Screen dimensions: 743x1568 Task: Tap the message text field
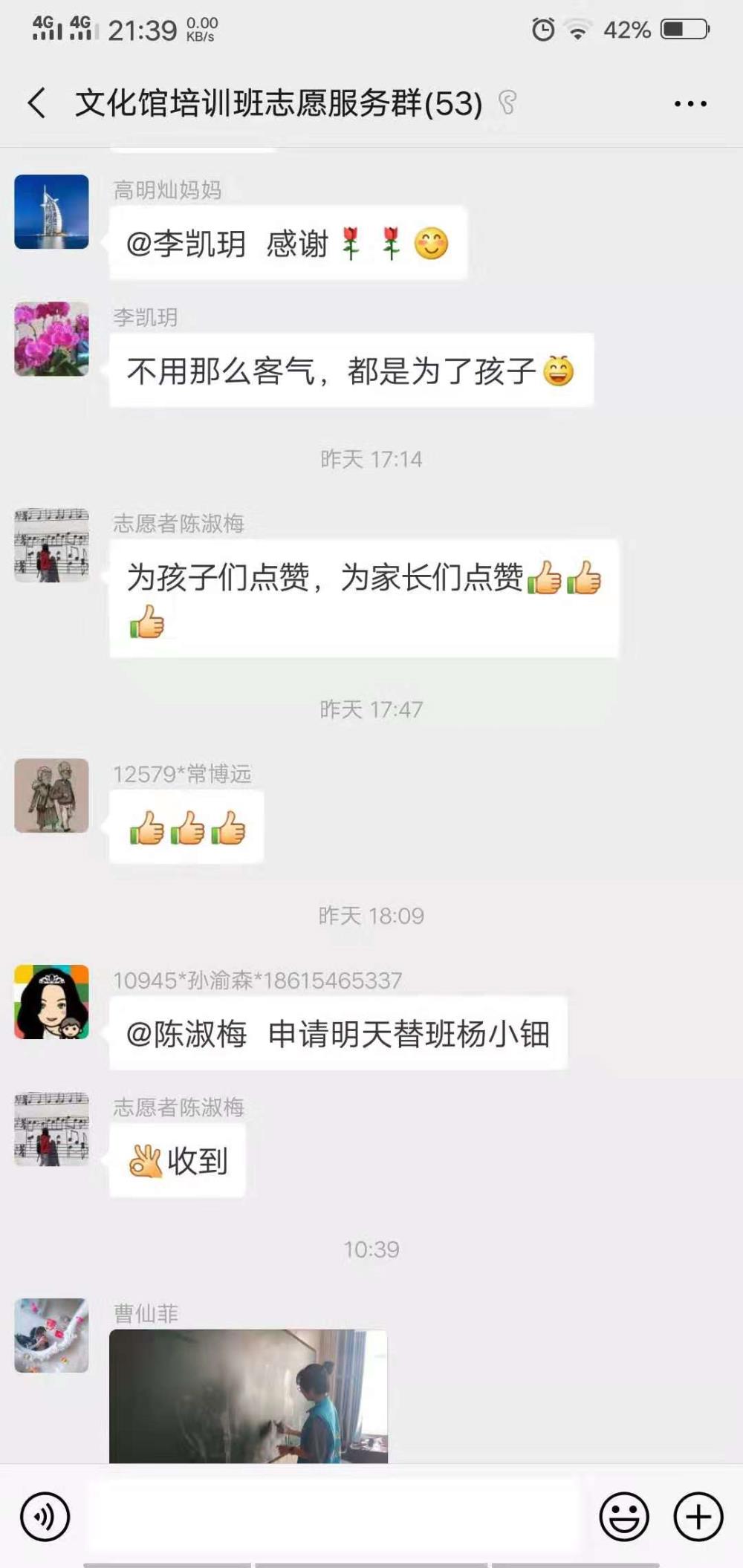point(335,1517)
